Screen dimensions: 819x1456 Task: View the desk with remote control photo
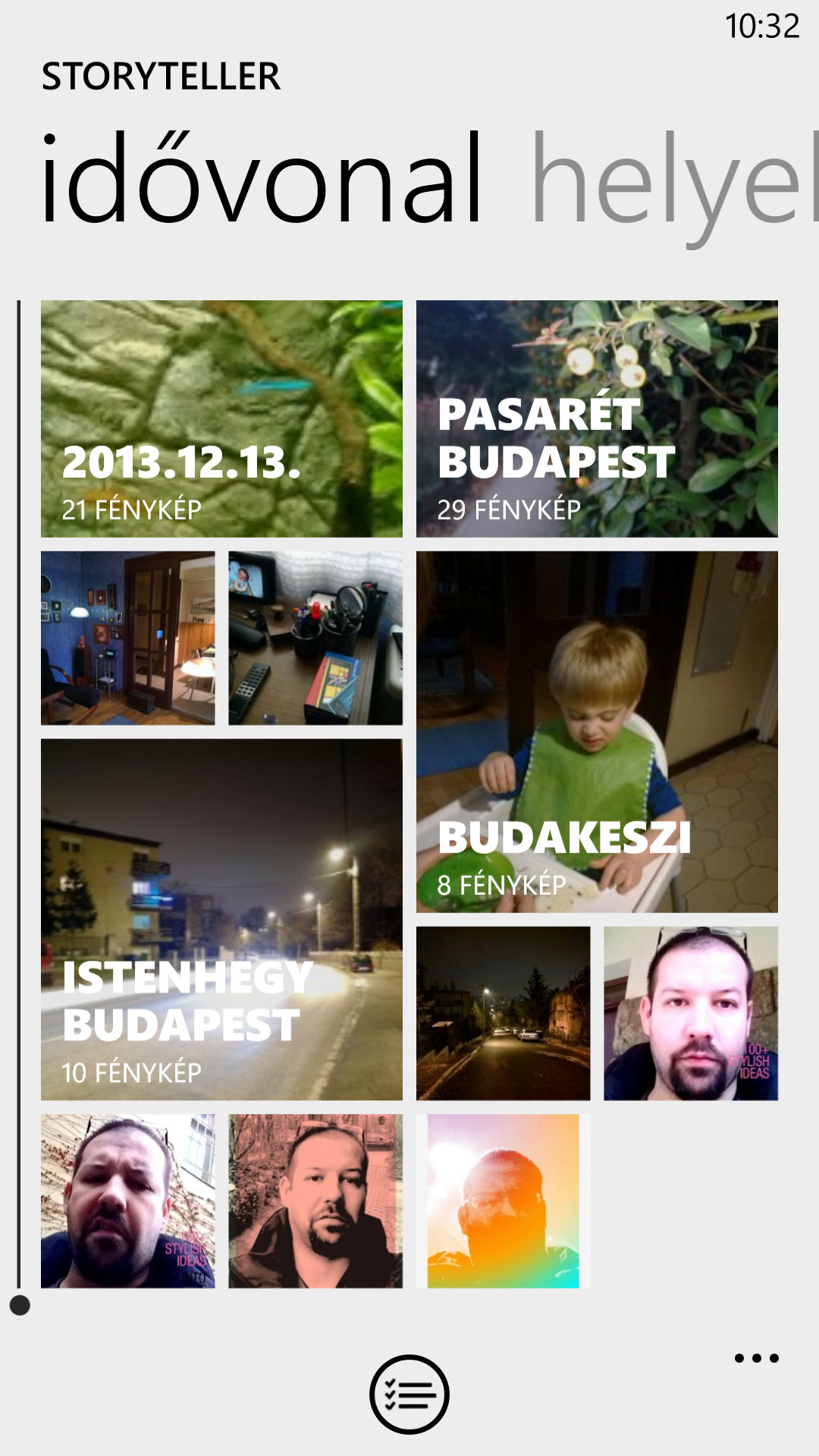pos(315,638)
